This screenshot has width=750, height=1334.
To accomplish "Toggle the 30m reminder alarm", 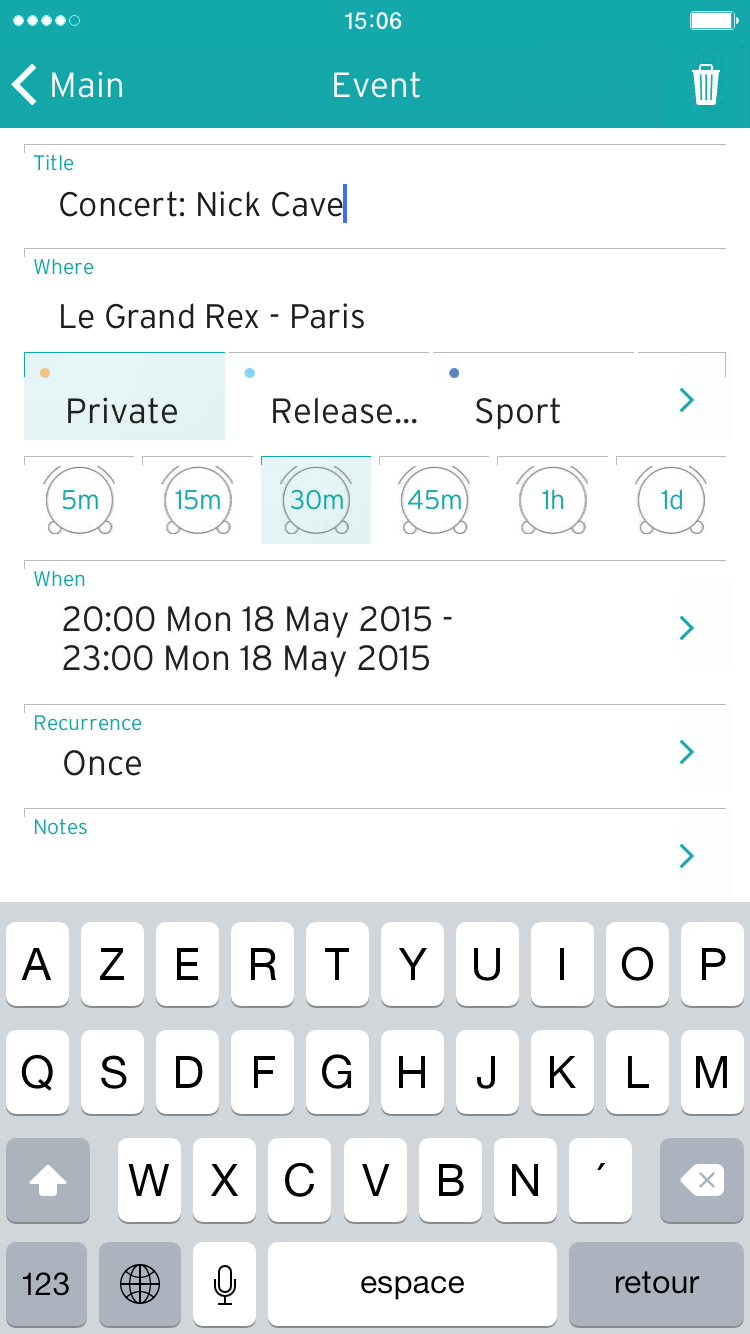I will (316, 500).
